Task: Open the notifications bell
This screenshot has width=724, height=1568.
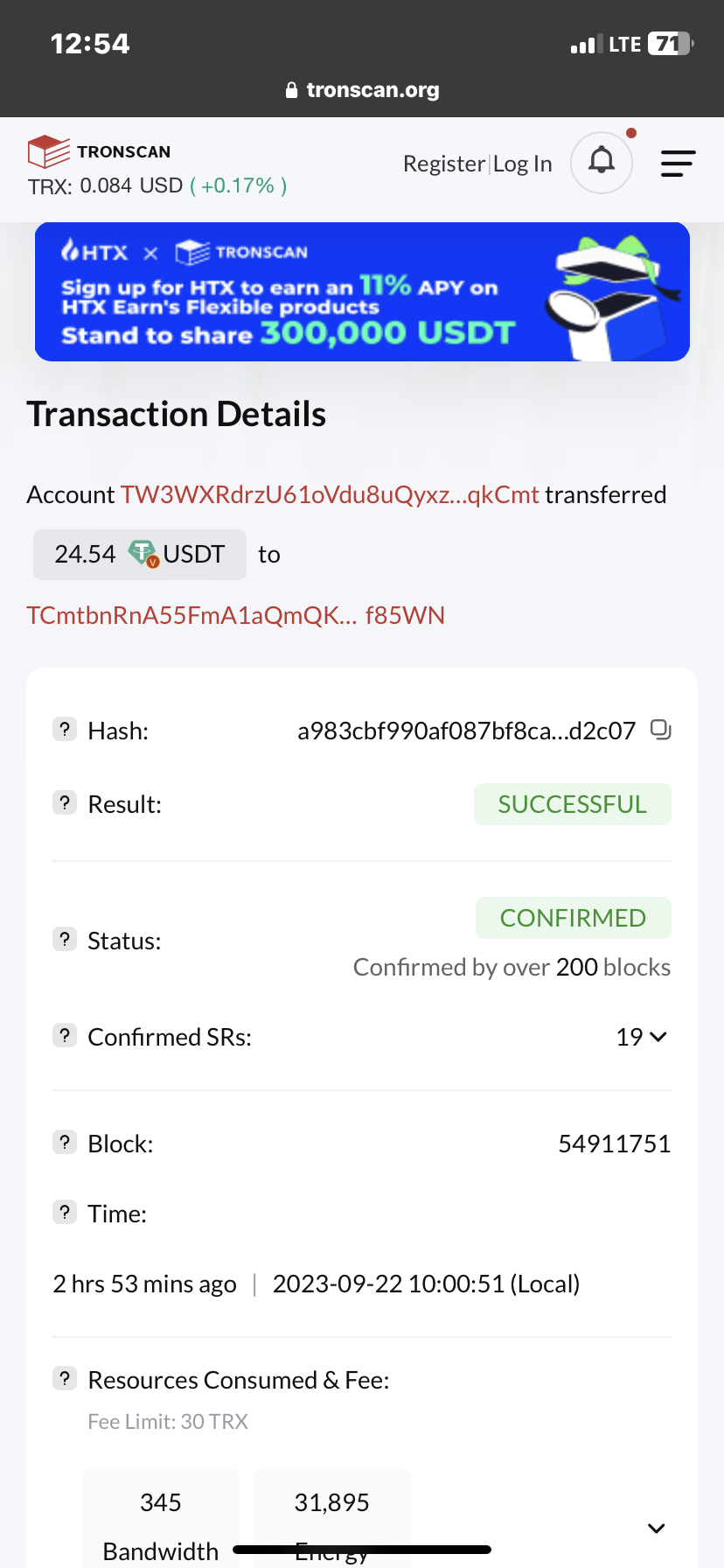Action: [x=602, y=162]
